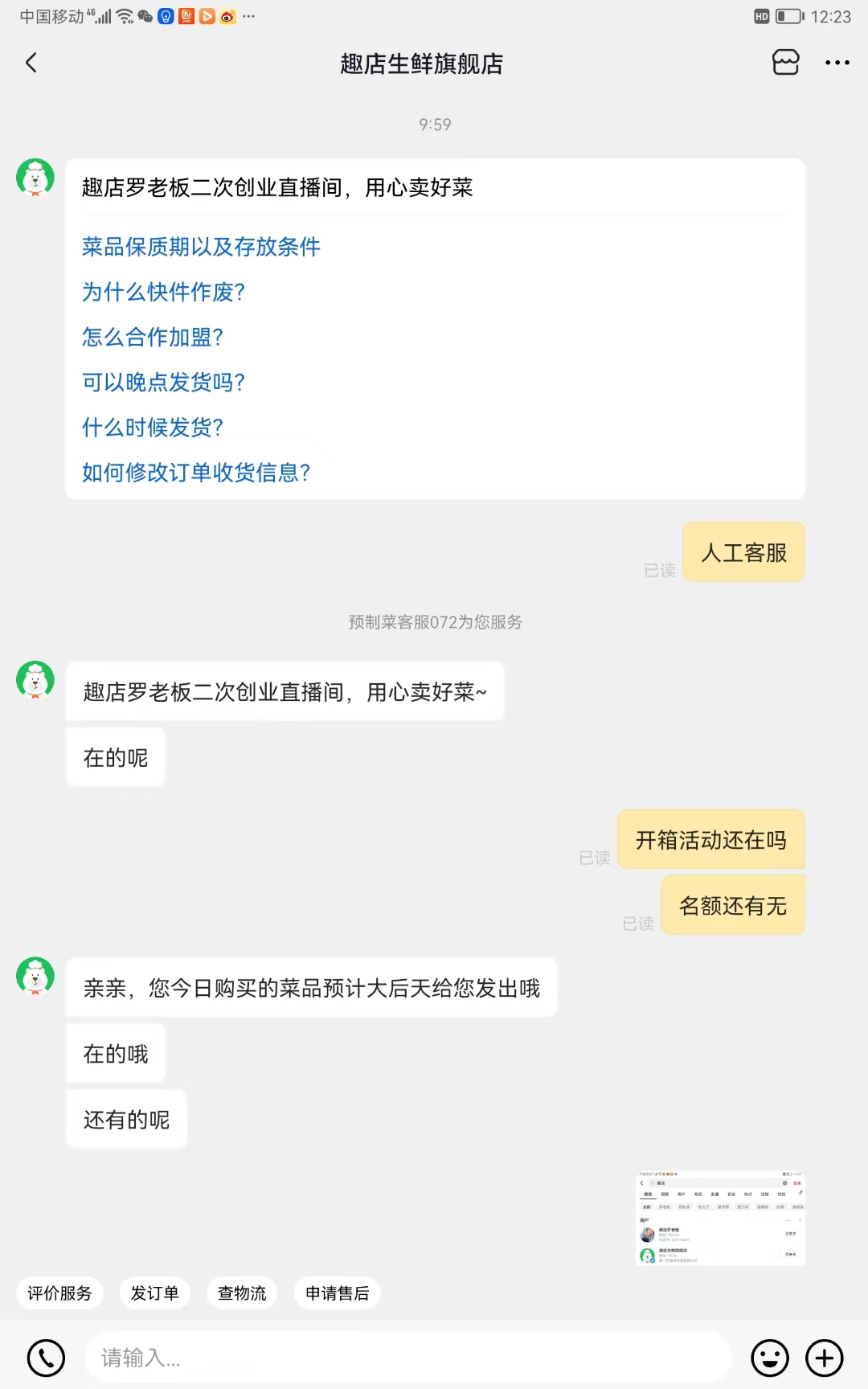Tap 什么时候发货? link
The width and height of the screenshot is (868, 1389).
tap(153, 427)
